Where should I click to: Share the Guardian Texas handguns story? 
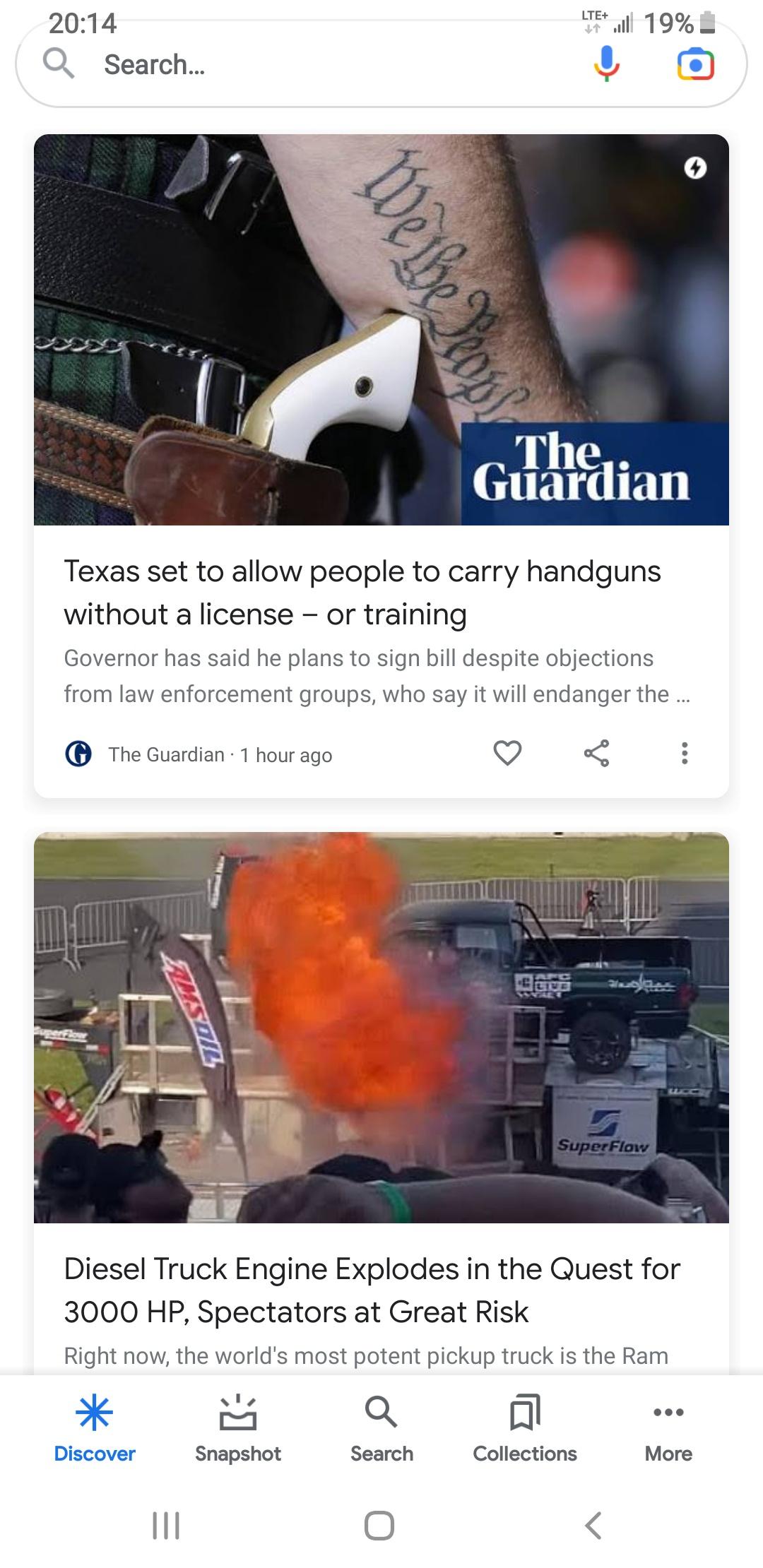[x=596, y=753]
